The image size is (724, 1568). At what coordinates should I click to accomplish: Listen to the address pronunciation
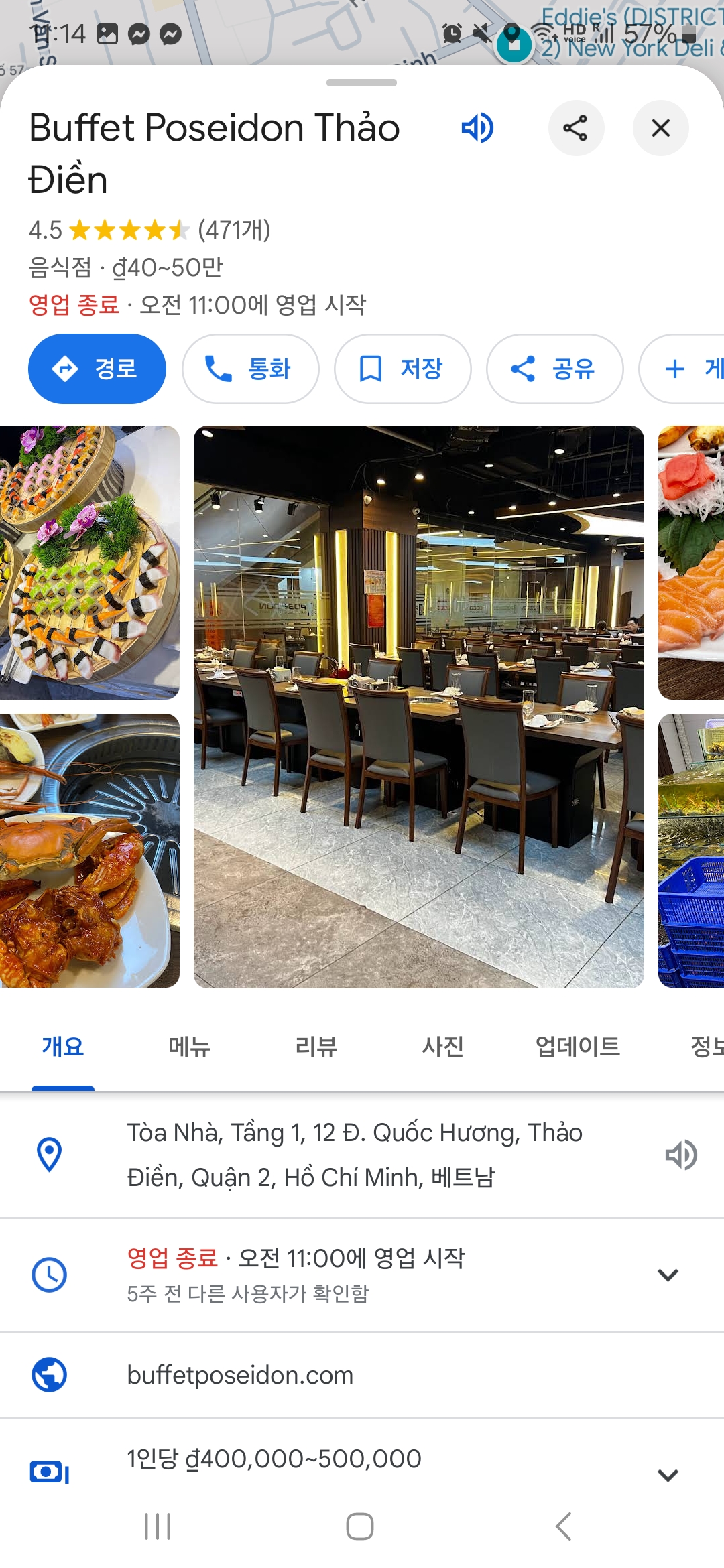pos(680,1155)
